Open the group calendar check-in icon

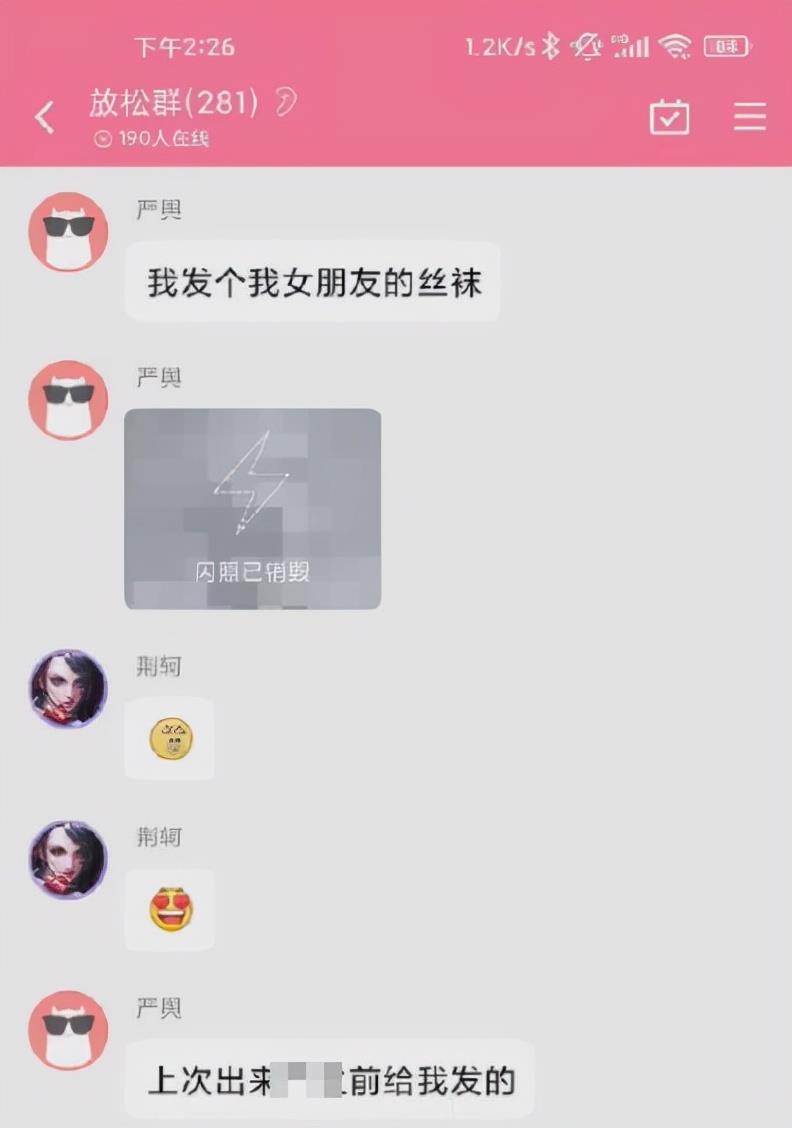coord(669,117)
